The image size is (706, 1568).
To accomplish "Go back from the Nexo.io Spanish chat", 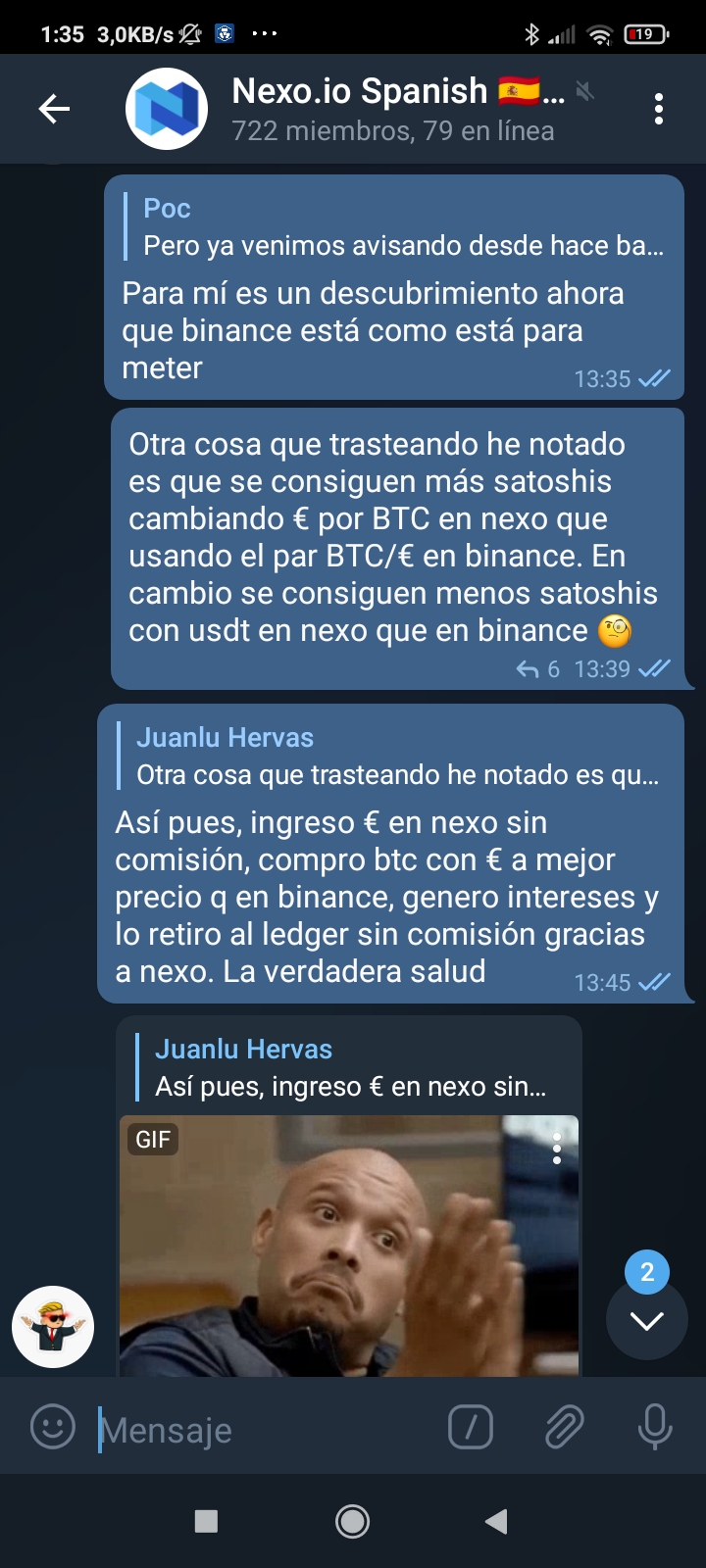I will click(54, 109).
